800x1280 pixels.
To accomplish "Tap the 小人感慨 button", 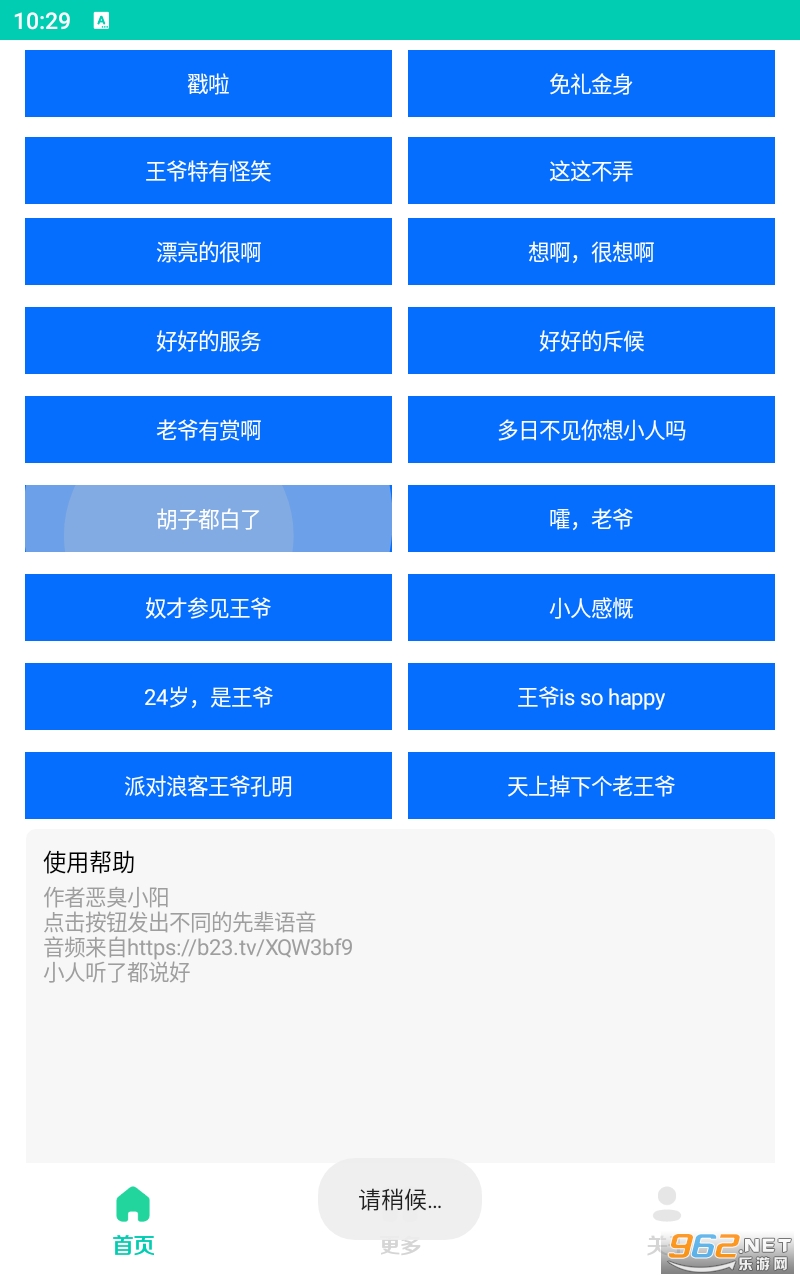I will pyautogui.click(x=591, y=608).
